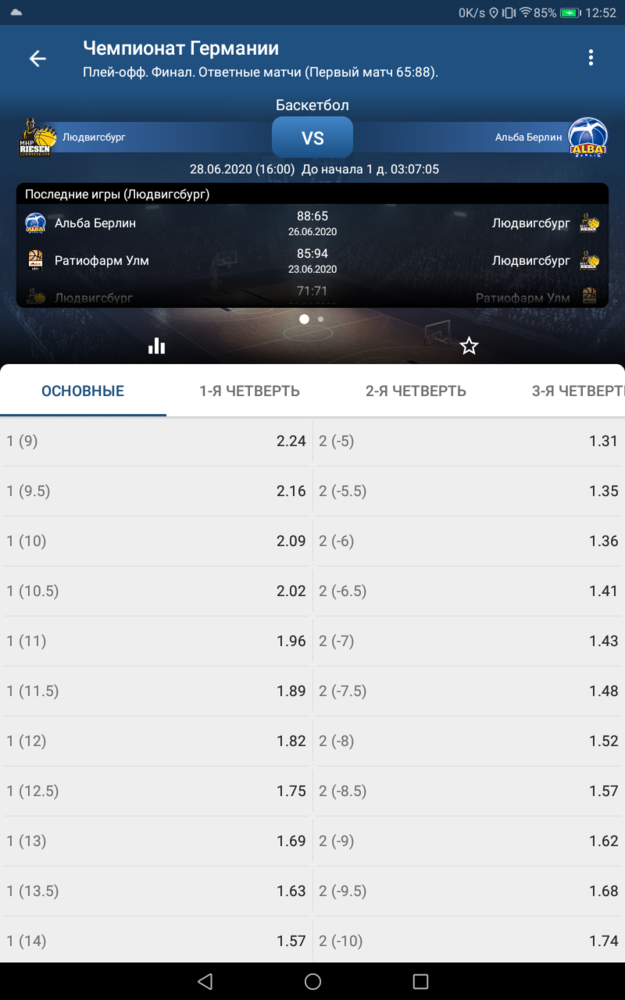Pick bet 2 (-7) at 1.43
This screenshot has height=1000, width=625.
(x=469, y=641)
